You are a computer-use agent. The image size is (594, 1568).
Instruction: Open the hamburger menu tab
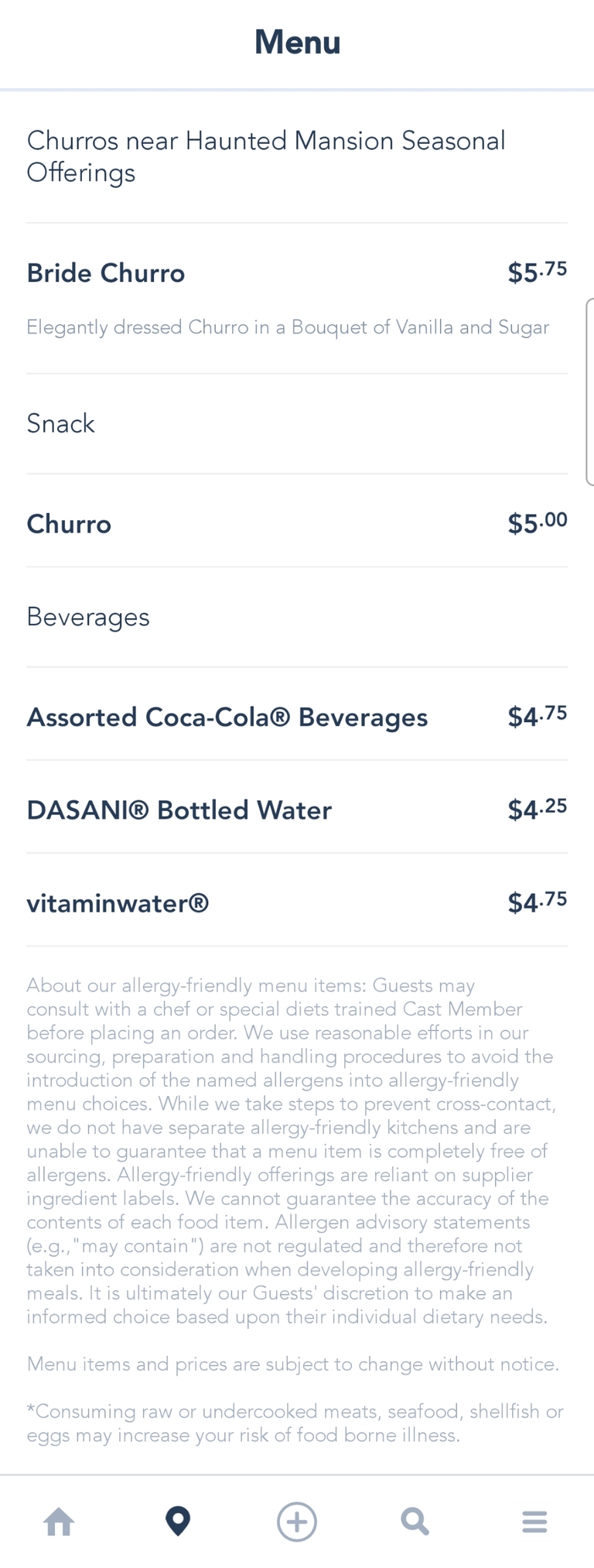[x=534, y=1522]
